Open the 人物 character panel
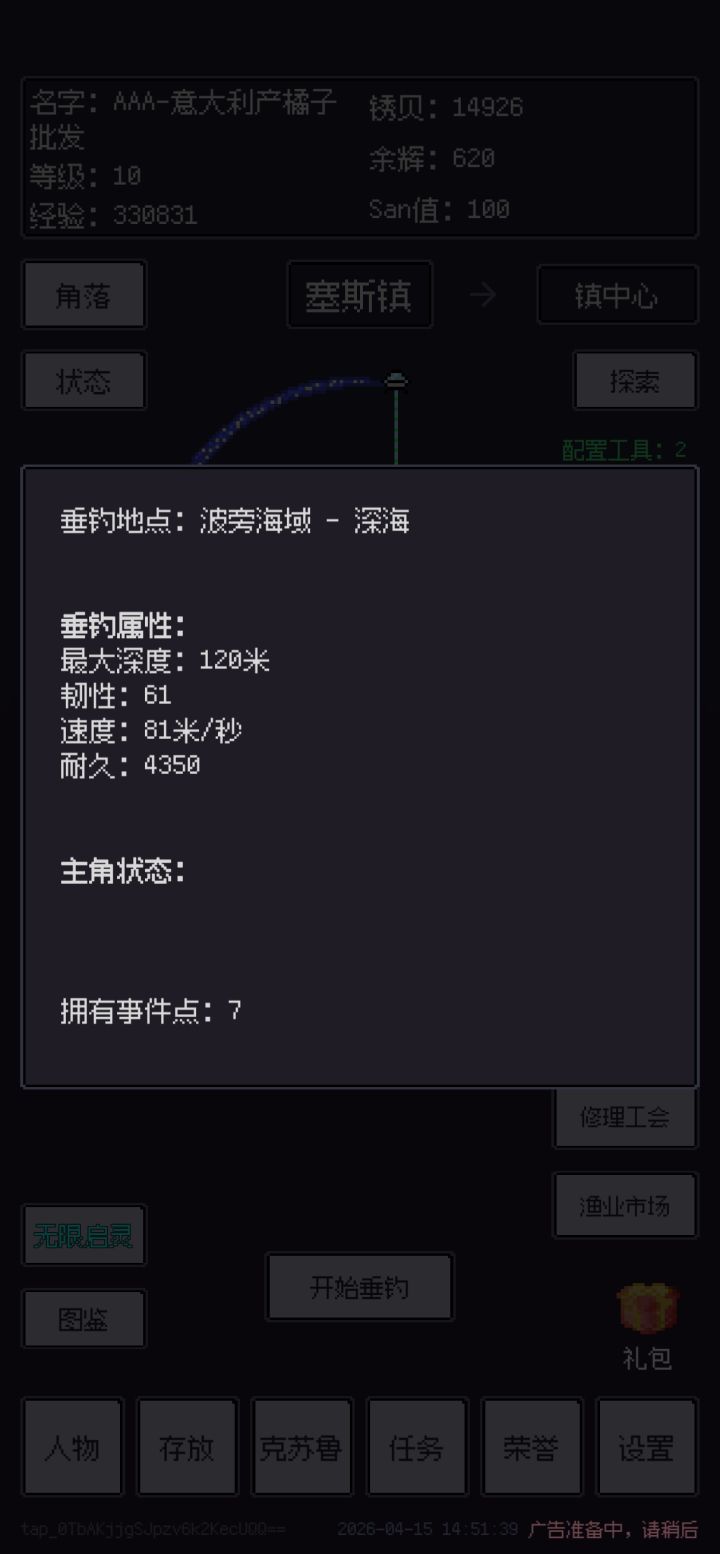Viewport: 720px width, 1554px height. (72, 1446)
